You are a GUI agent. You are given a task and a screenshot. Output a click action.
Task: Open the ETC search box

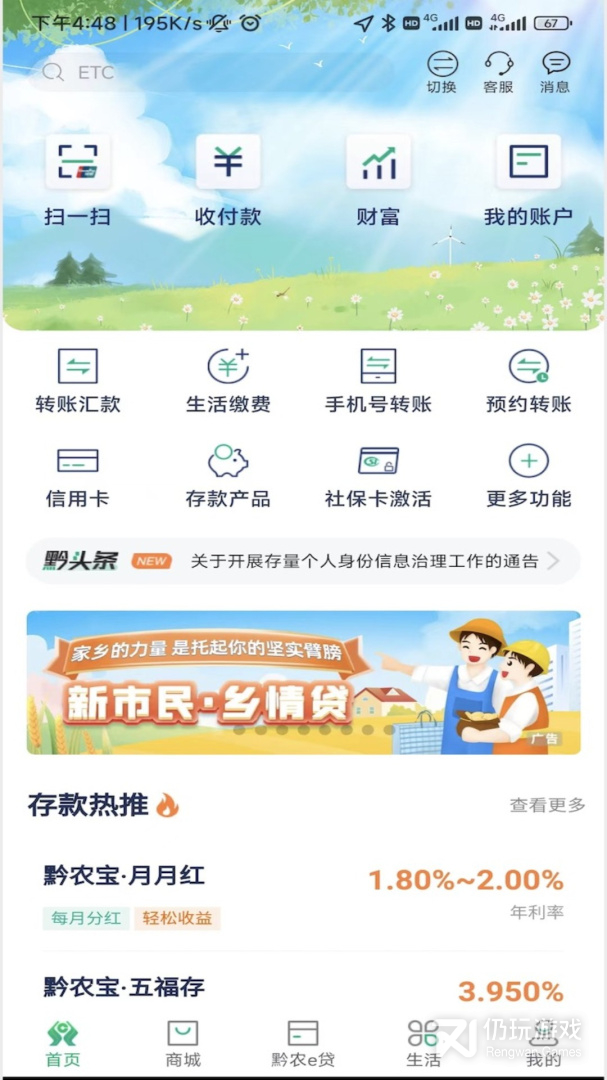click(210, 72)
